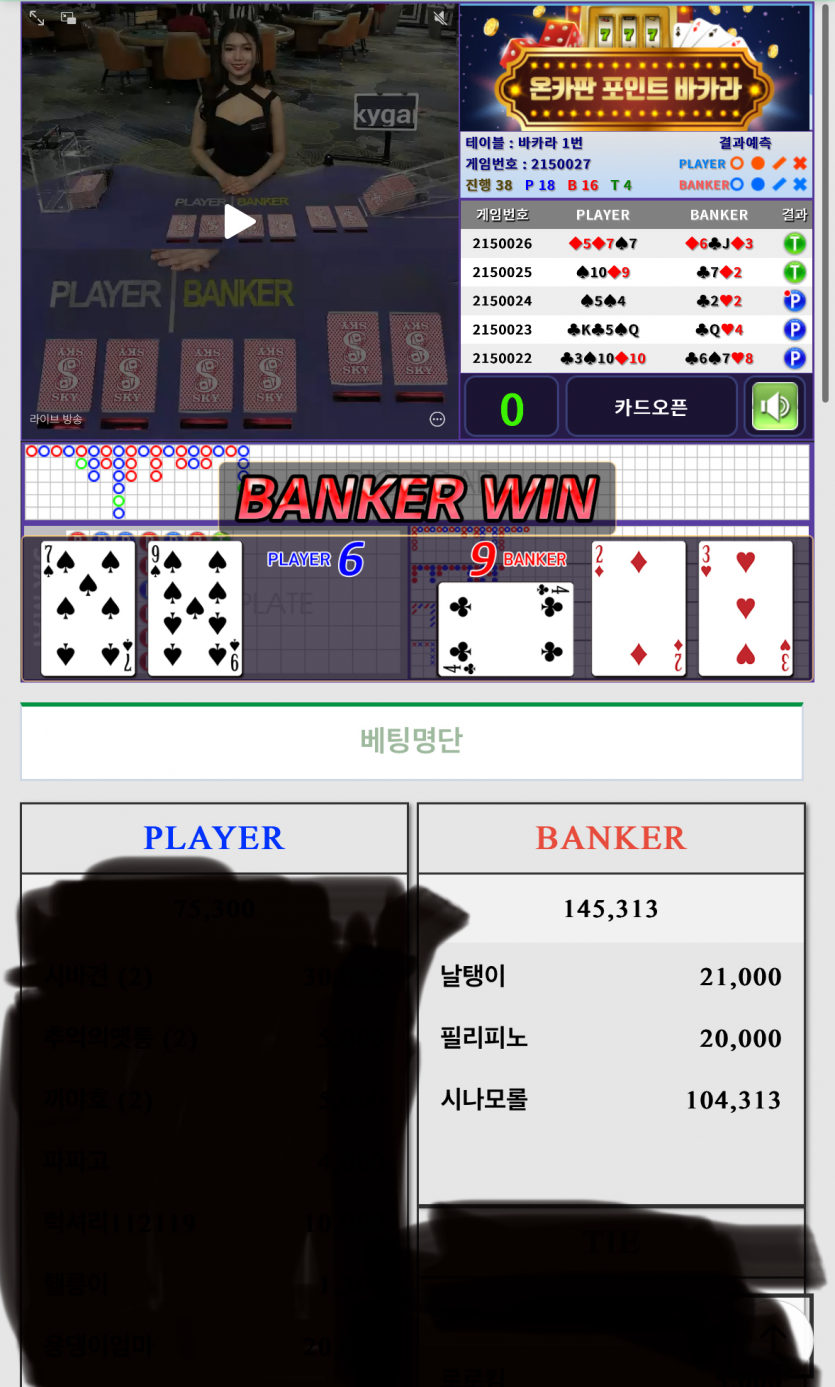The image size is (835, 1387).
Task: Open picture-in-picture mode for the video
Action: 68,18
